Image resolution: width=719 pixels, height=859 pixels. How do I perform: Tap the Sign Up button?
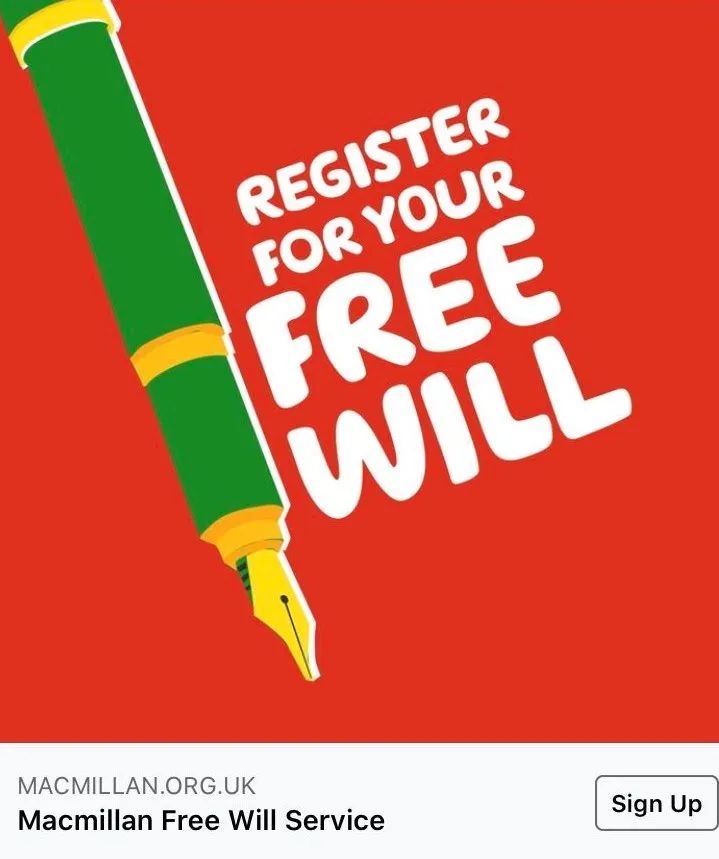[656, 803]
